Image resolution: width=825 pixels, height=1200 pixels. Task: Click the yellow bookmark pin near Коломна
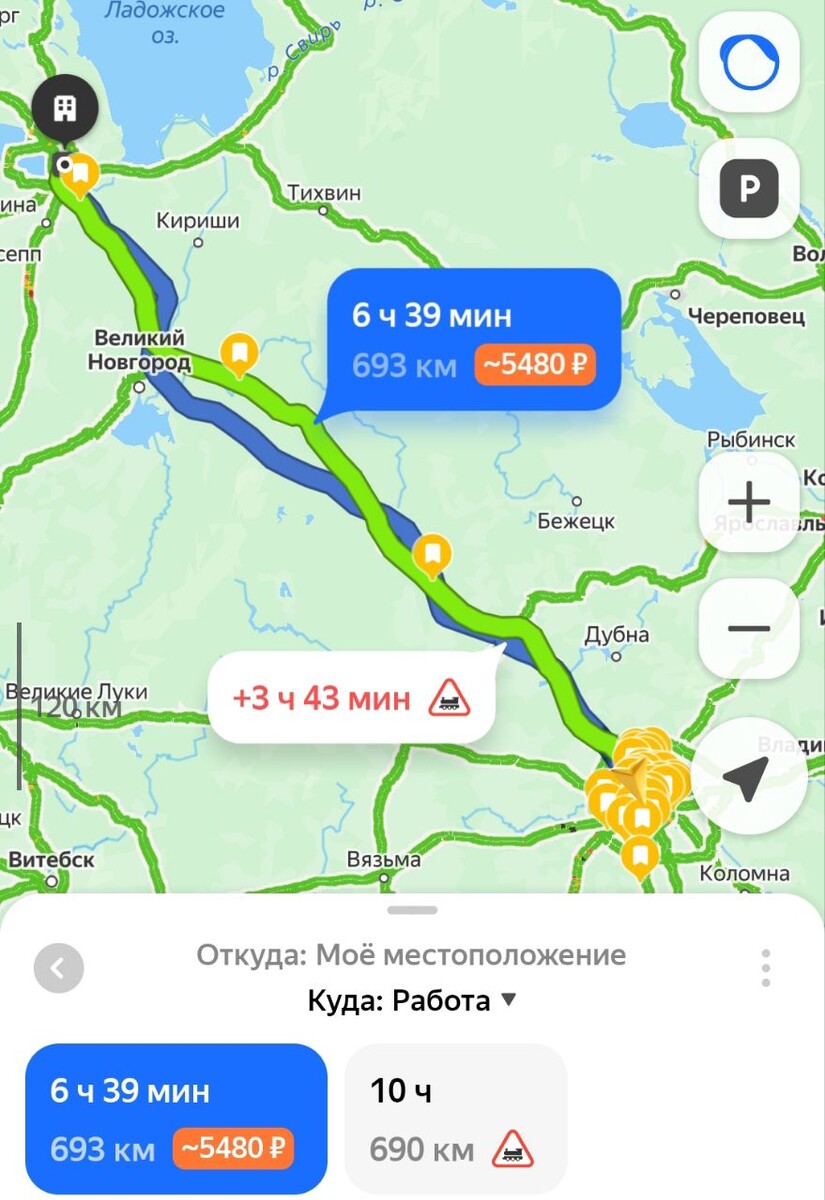[x=641, y=855]
